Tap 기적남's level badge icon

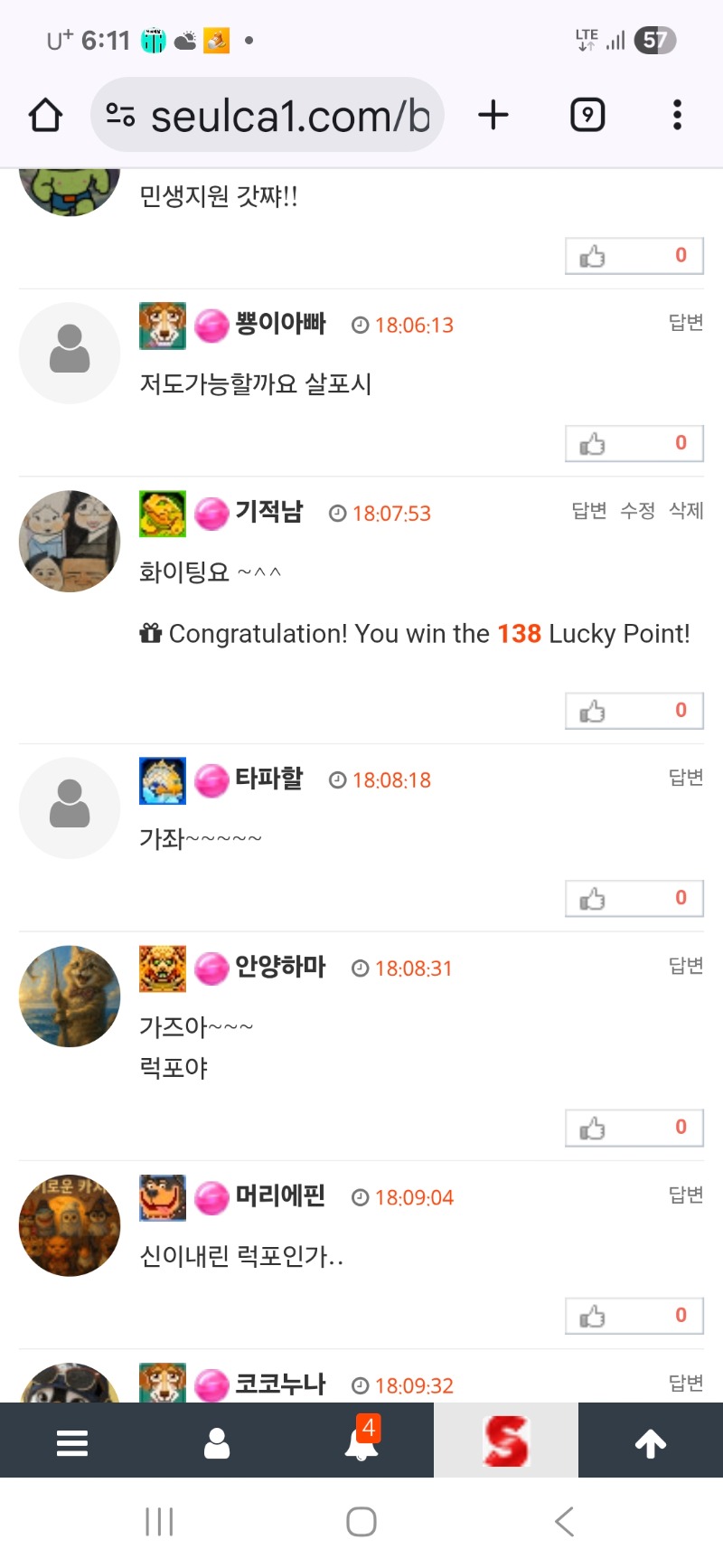(162, 512)
